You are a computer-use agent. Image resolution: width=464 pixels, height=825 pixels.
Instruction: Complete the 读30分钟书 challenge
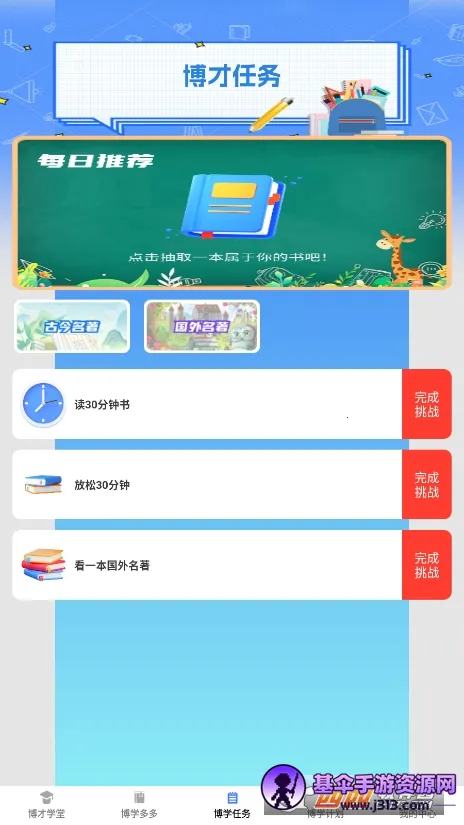427,404
